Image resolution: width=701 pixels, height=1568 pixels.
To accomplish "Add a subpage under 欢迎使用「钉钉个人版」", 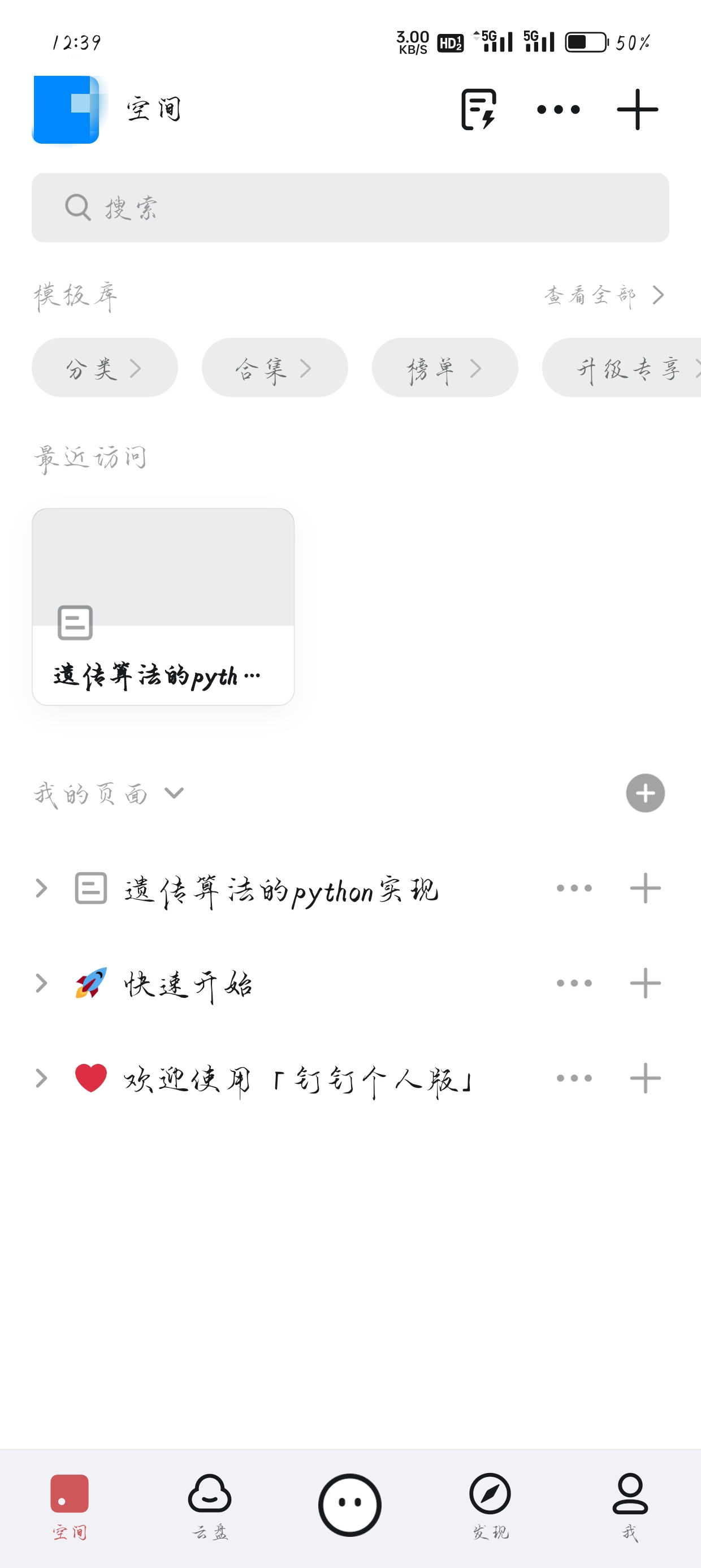I will [x=645, y=1078].
